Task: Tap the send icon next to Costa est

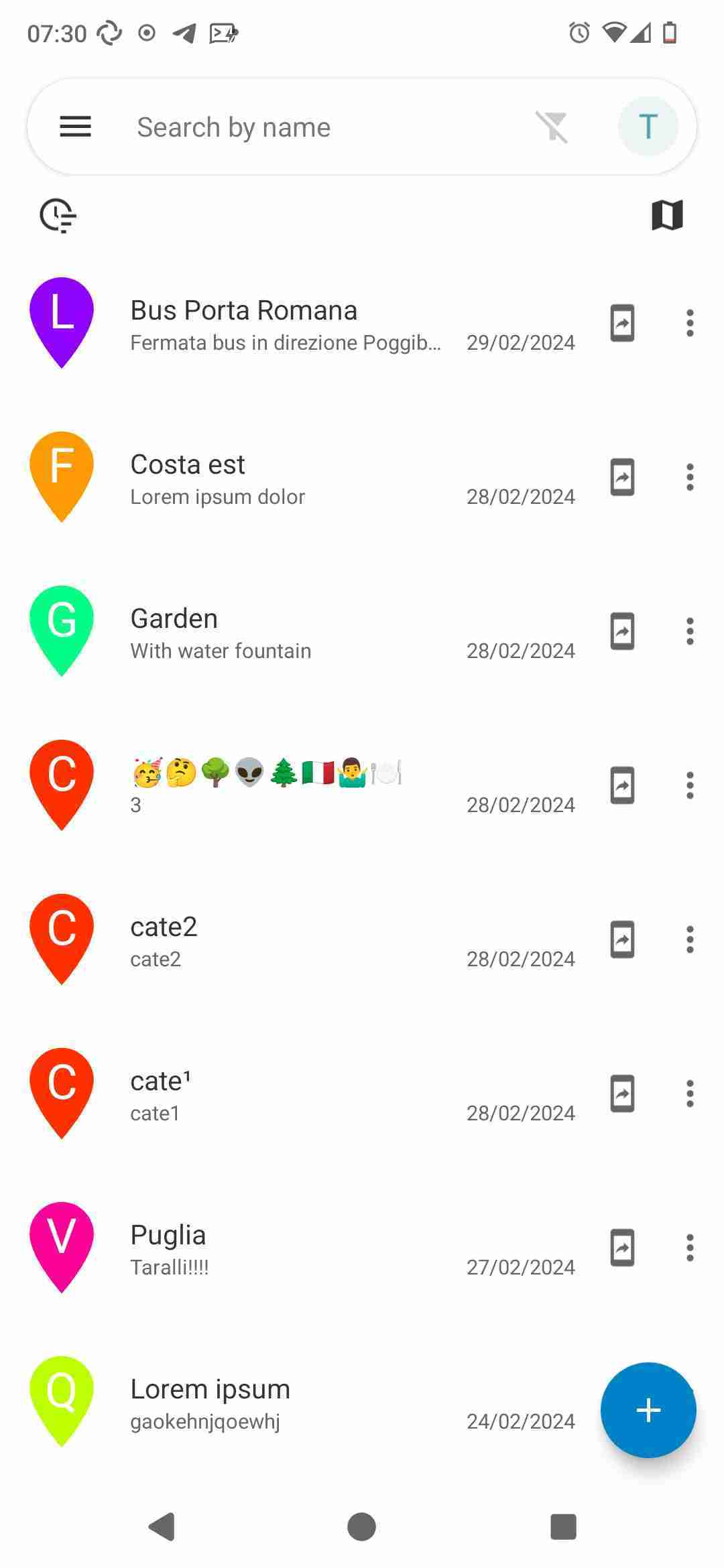Action: [621, 476]
